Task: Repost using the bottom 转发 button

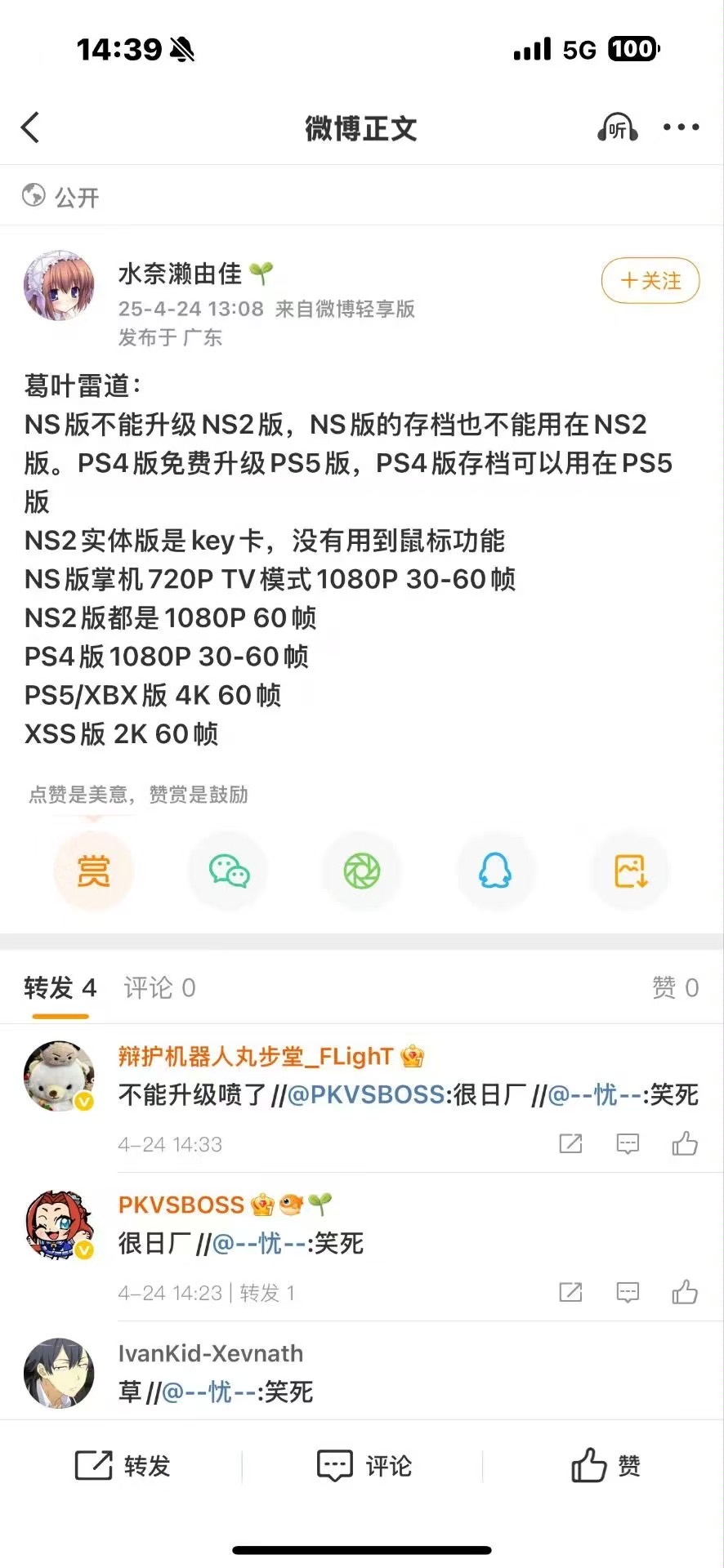Action: coord(123,1466)
